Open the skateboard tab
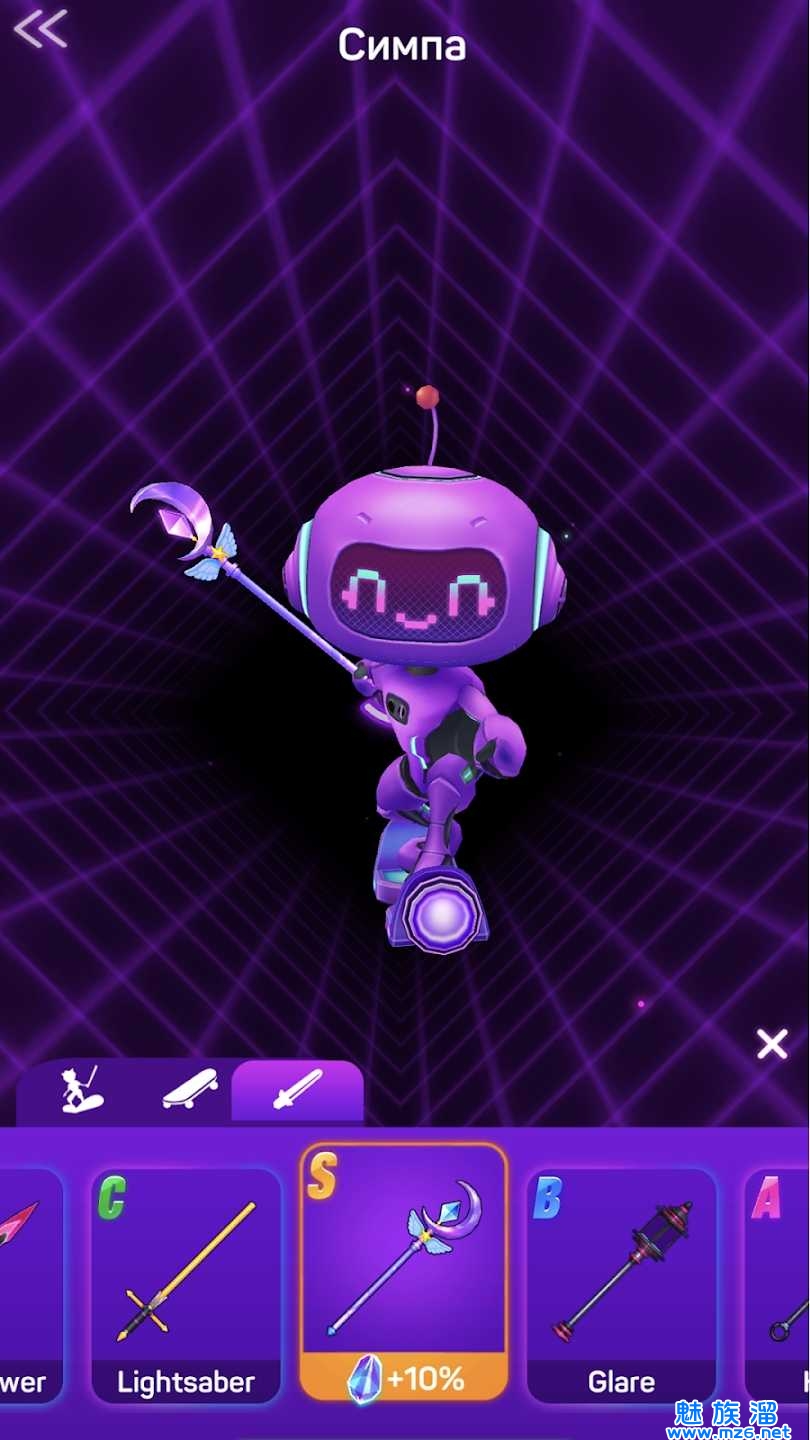This screenshot has height=1440, width=810. click(190, 1089)
